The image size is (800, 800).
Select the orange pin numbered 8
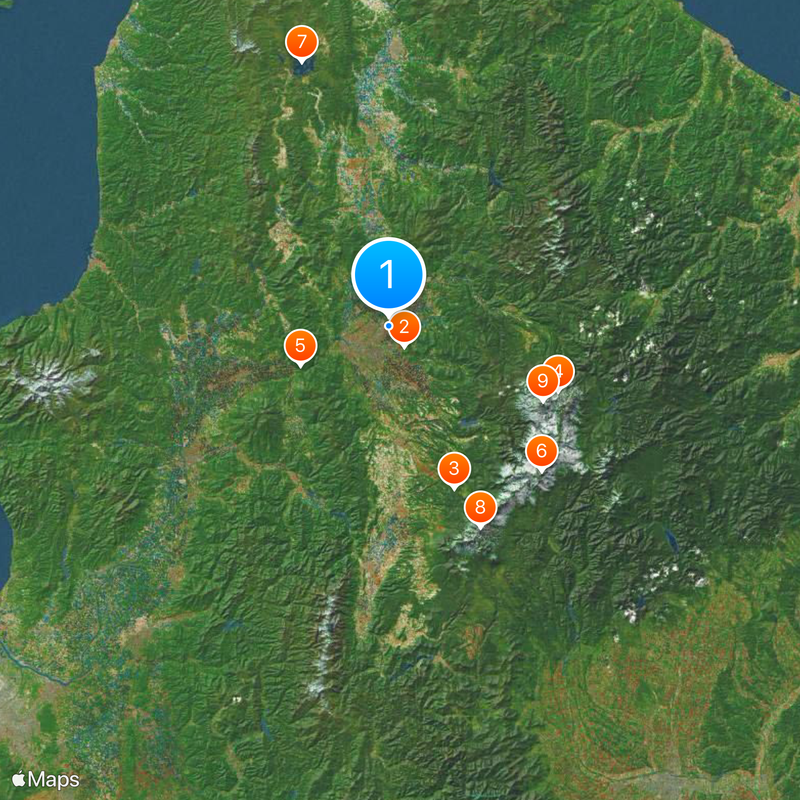point(480,507)
